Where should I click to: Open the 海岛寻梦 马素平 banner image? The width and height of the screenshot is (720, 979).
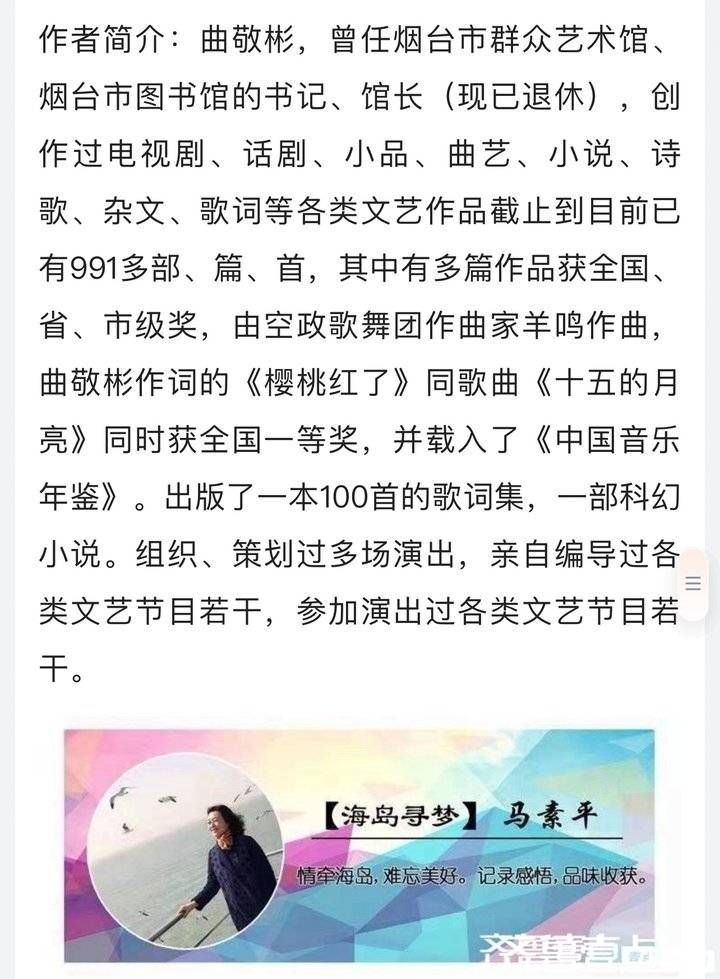pos(360,845)
